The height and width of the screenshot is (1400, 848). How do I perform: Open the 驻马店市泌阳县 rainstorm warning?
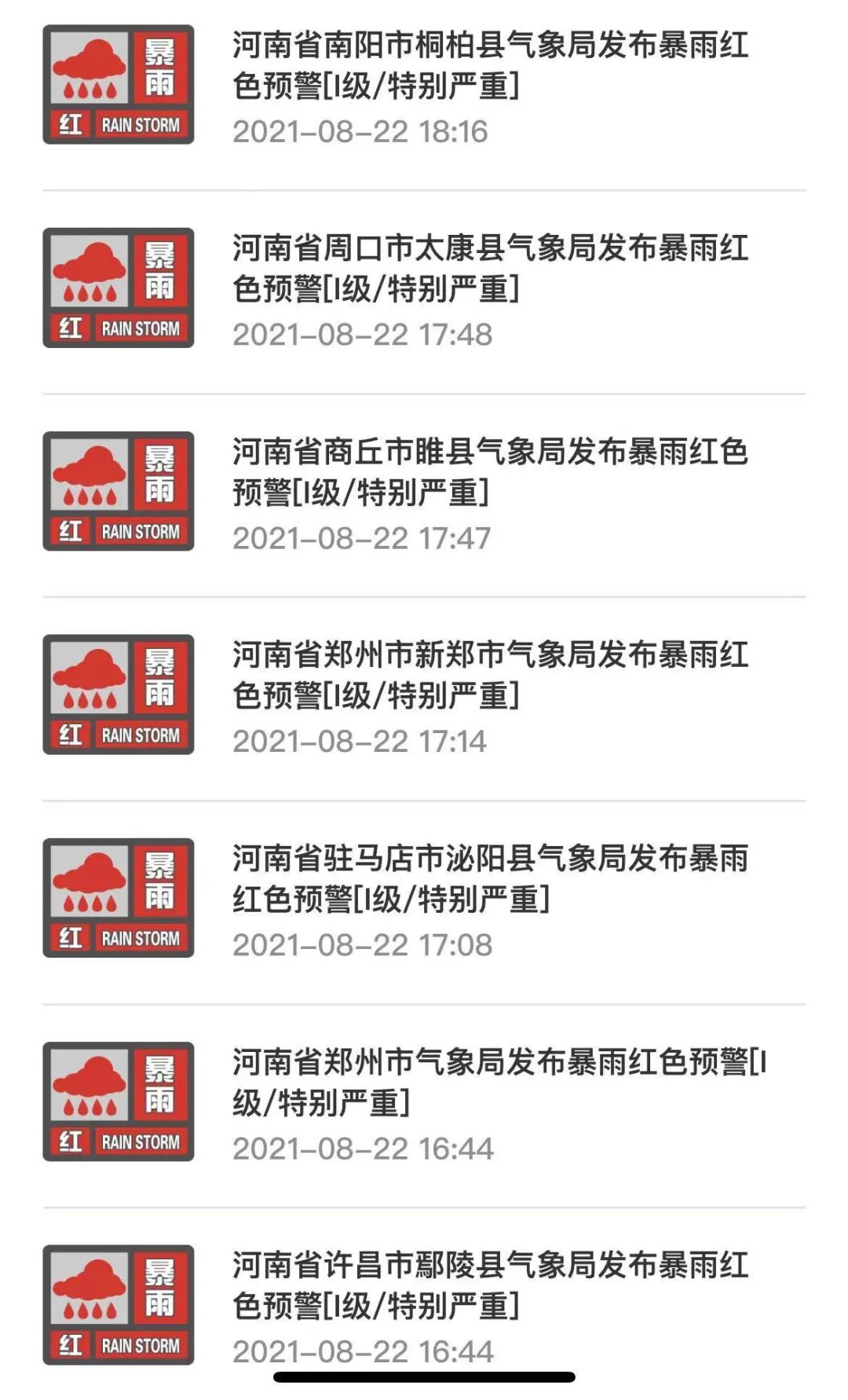pyautogui.click(x=490, y=878)
